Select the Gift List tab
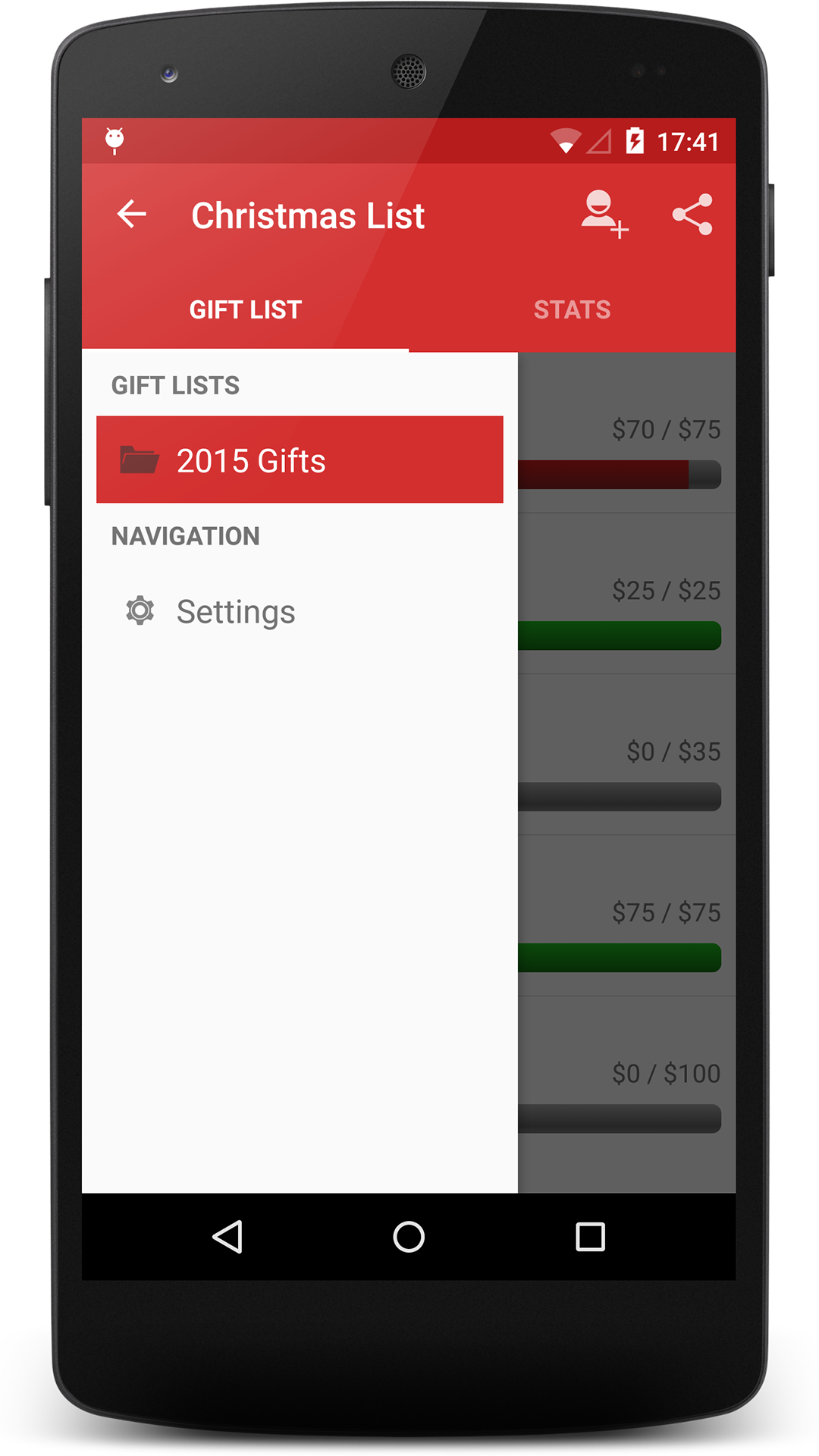This screenshot has width=819, height=1456. pos(246,309)
